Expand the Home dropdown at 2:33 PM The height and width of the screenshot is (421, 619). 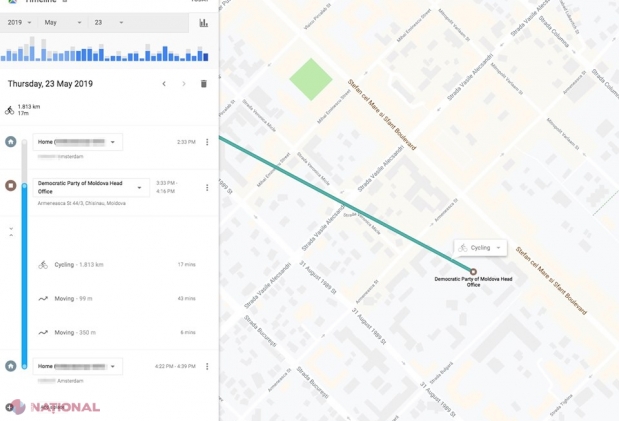[x=112, y=142]
